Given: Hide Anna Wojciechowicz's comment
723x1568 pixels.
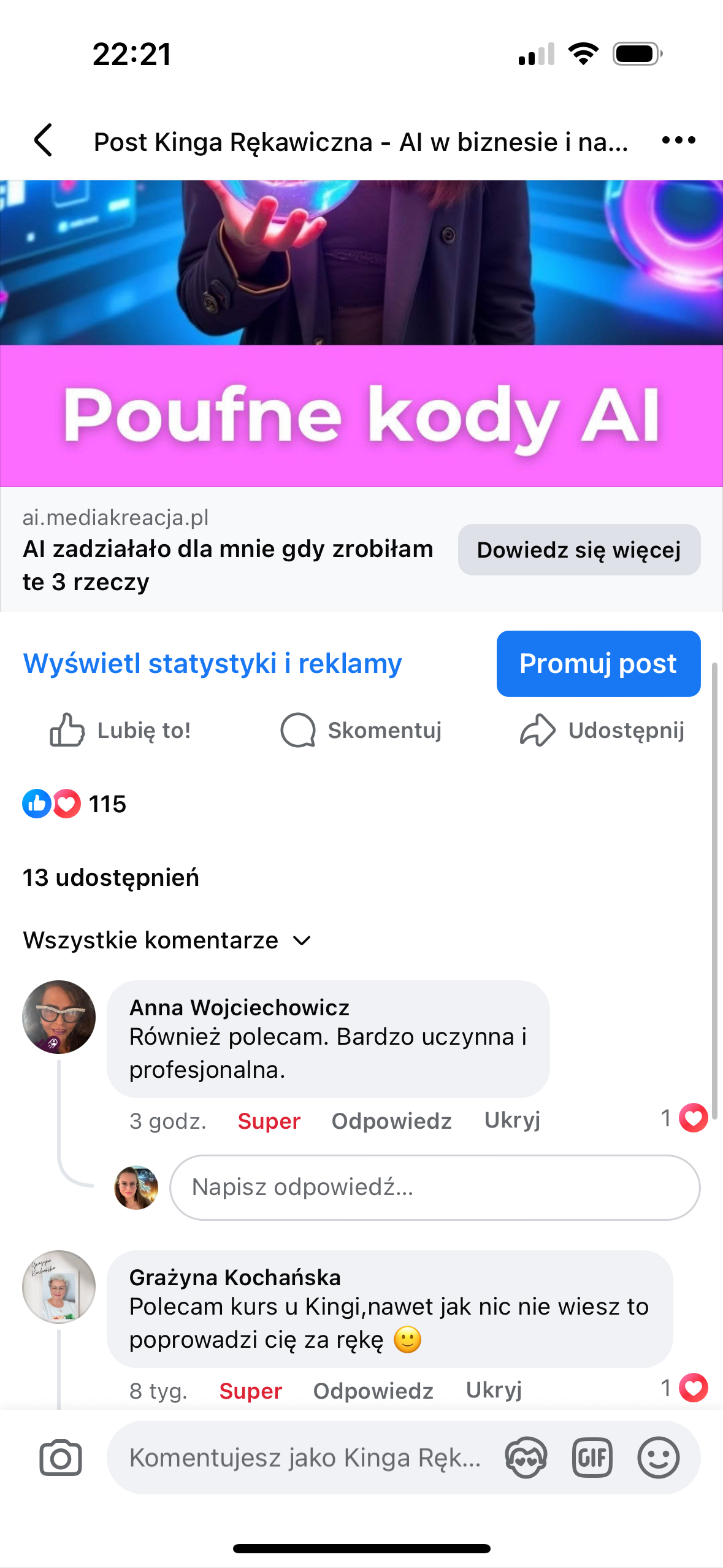Looking at the screenshot, I should (512, 1120).
